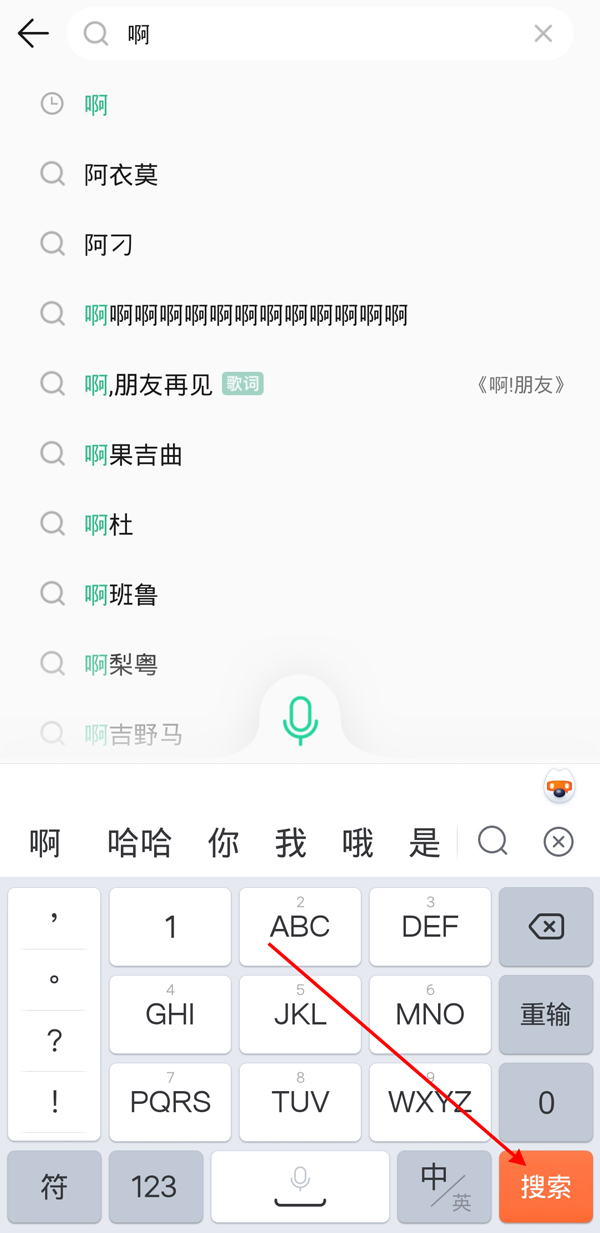Switch keyboard to 123 number mode
The height and width of the screenshot is (1233, 600).
pos(154,1187)
